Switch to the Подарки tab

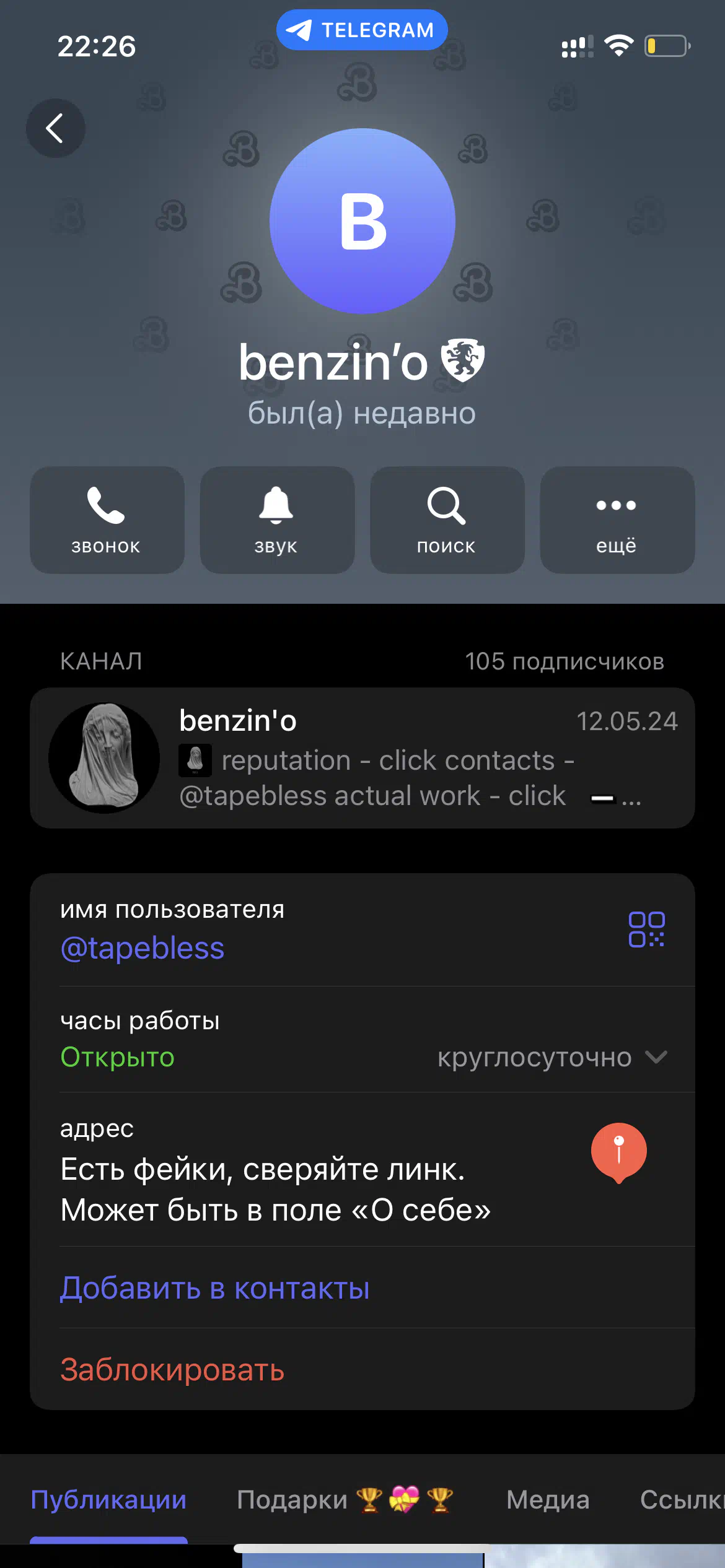(x=345, y=1499)
